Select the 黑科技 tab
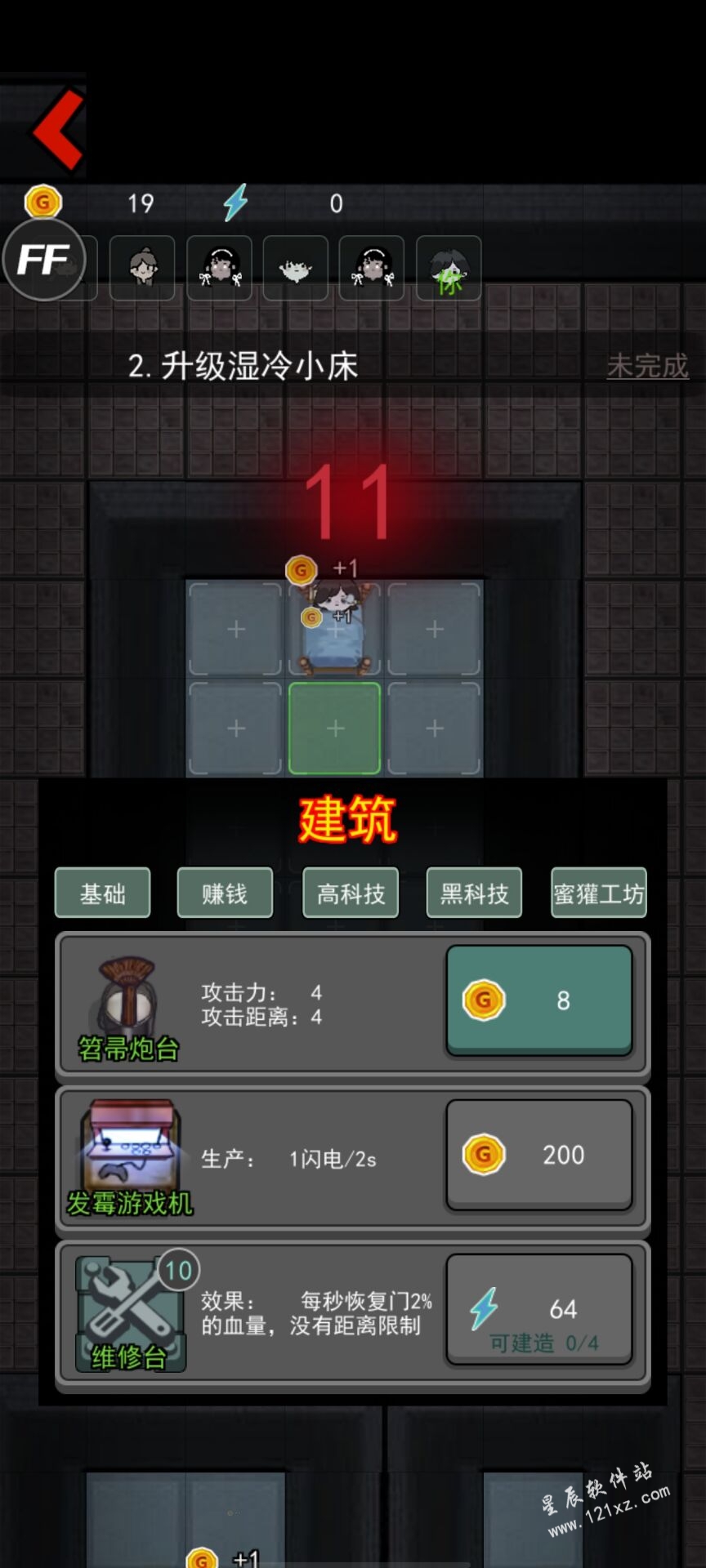706x1568 pixels. [474, 893]
